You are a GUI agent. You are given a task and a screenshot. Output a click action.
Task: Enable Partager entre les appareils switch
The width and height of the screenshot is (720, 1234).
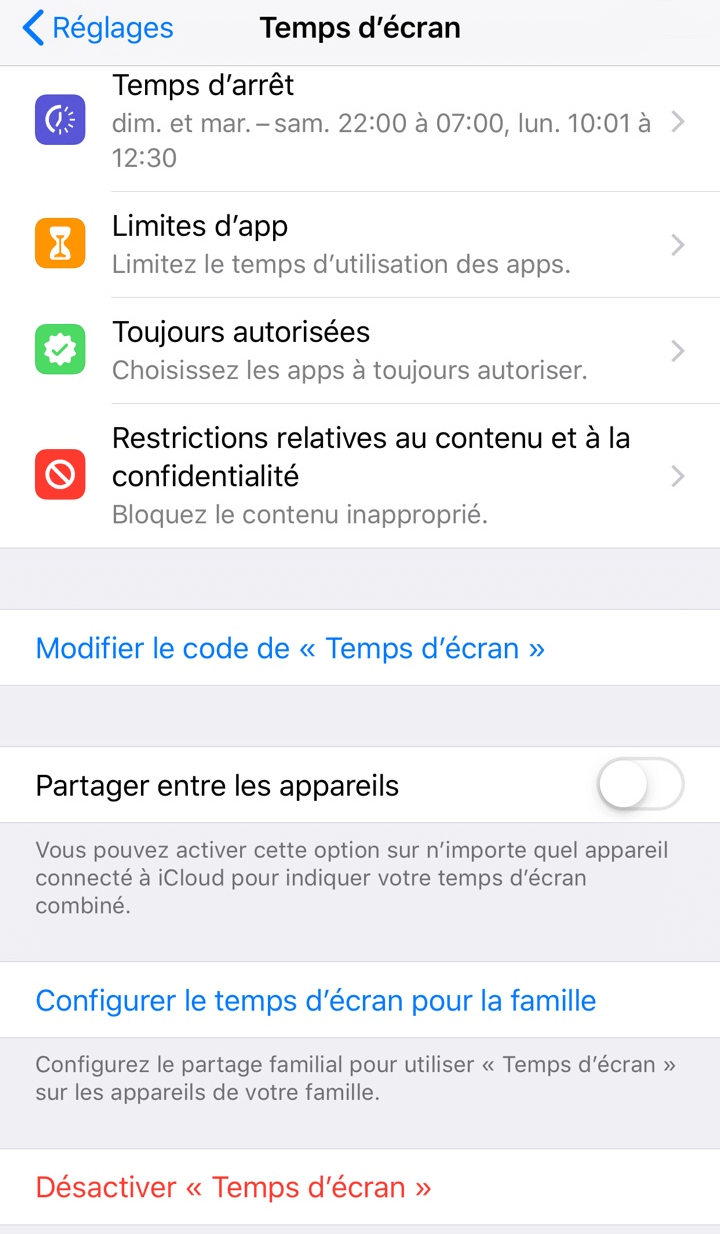click(640, 785)
